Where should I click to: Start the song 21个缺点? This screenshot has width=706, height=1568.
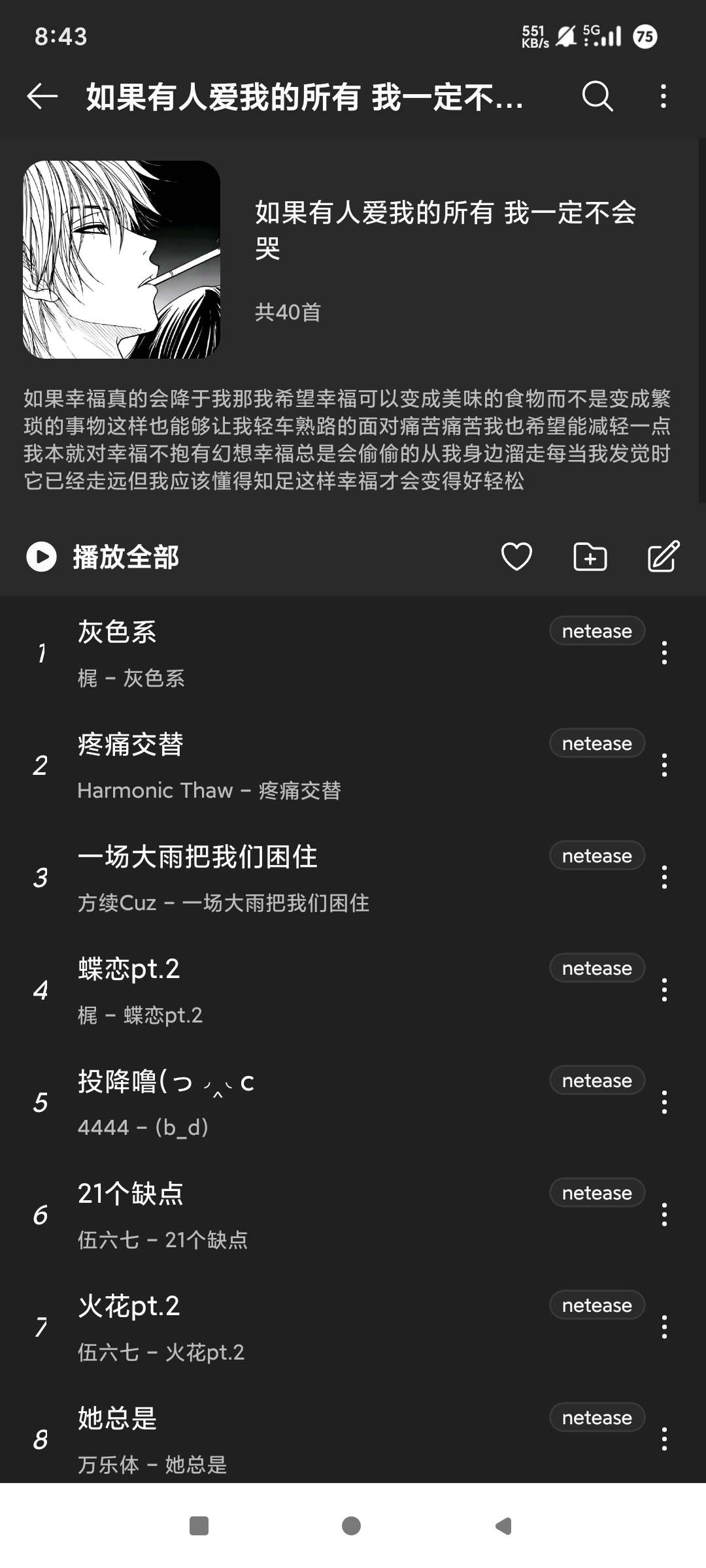point(261,1215)
